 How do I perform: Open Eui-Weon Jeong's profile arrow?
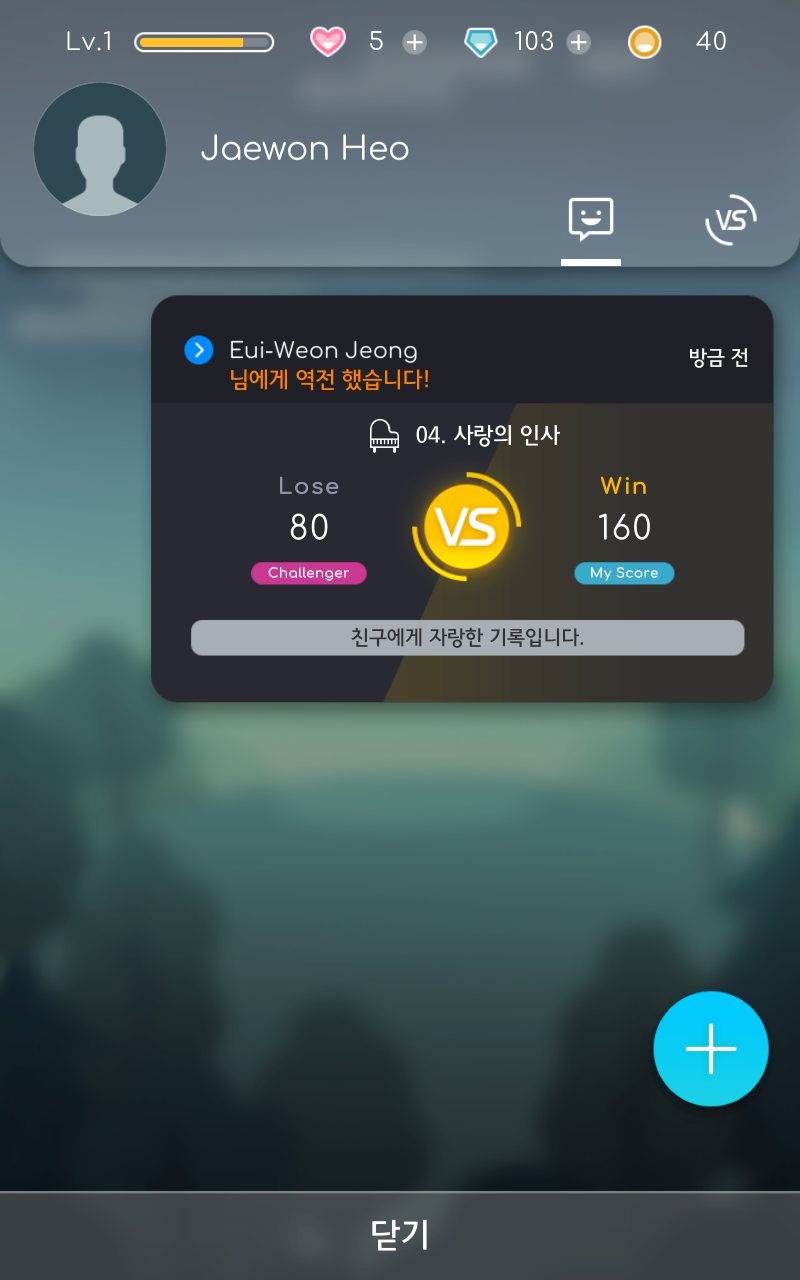click(x=199, y=350)
